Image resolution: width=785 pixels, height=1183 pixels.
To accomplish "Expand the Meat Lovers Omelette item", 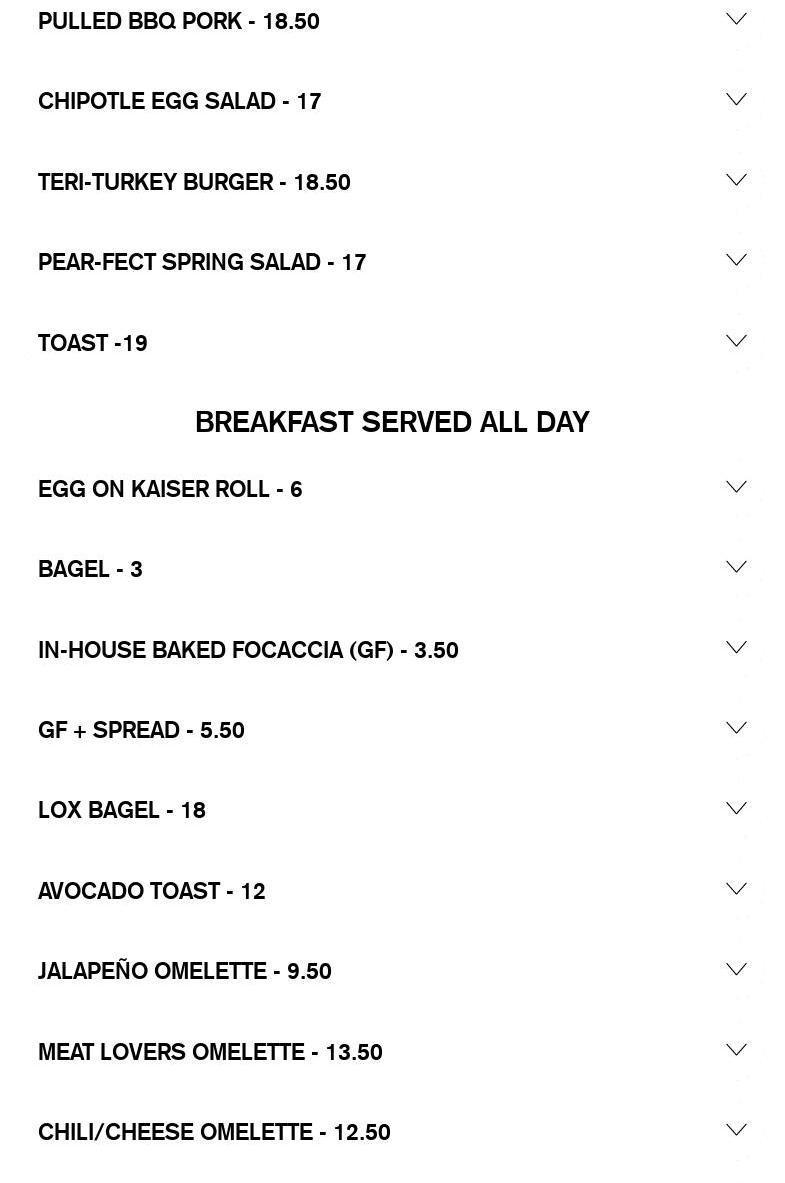I will (x=736, y=1050).
